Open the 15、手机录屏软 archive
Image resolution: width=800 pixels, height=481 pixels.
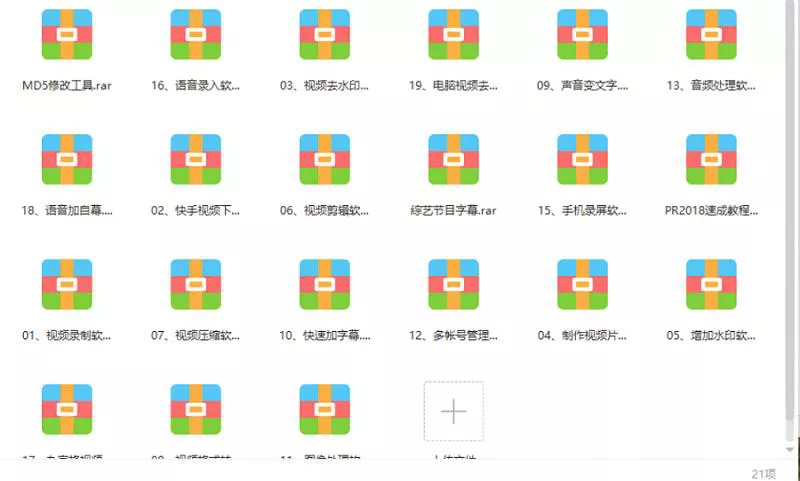582,159
